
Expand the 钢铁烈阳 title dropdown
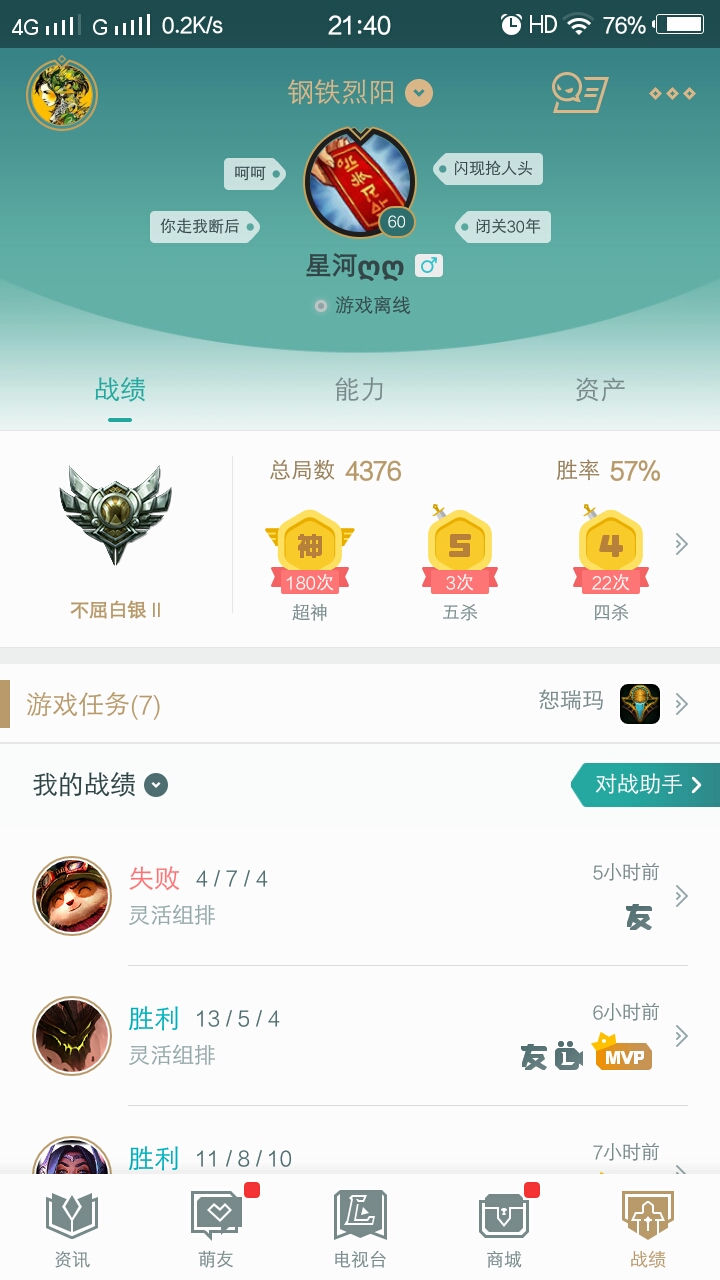pos(418,91)
